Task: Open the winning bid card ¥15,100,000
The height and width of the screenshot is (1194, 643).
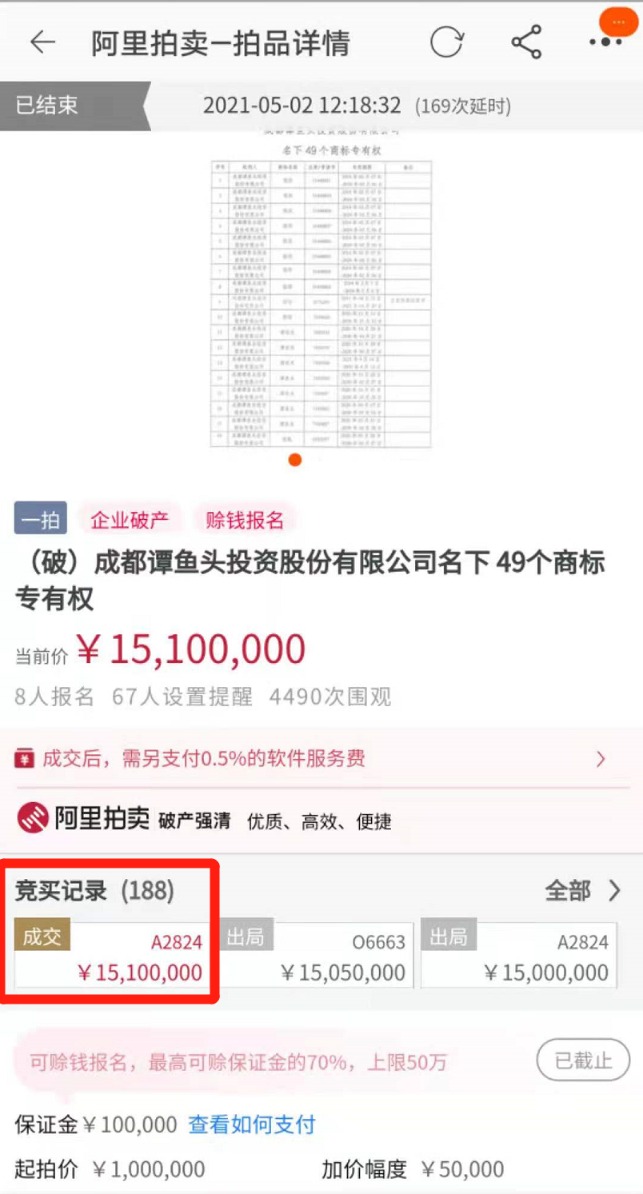Action: click(x=112, y=955)
